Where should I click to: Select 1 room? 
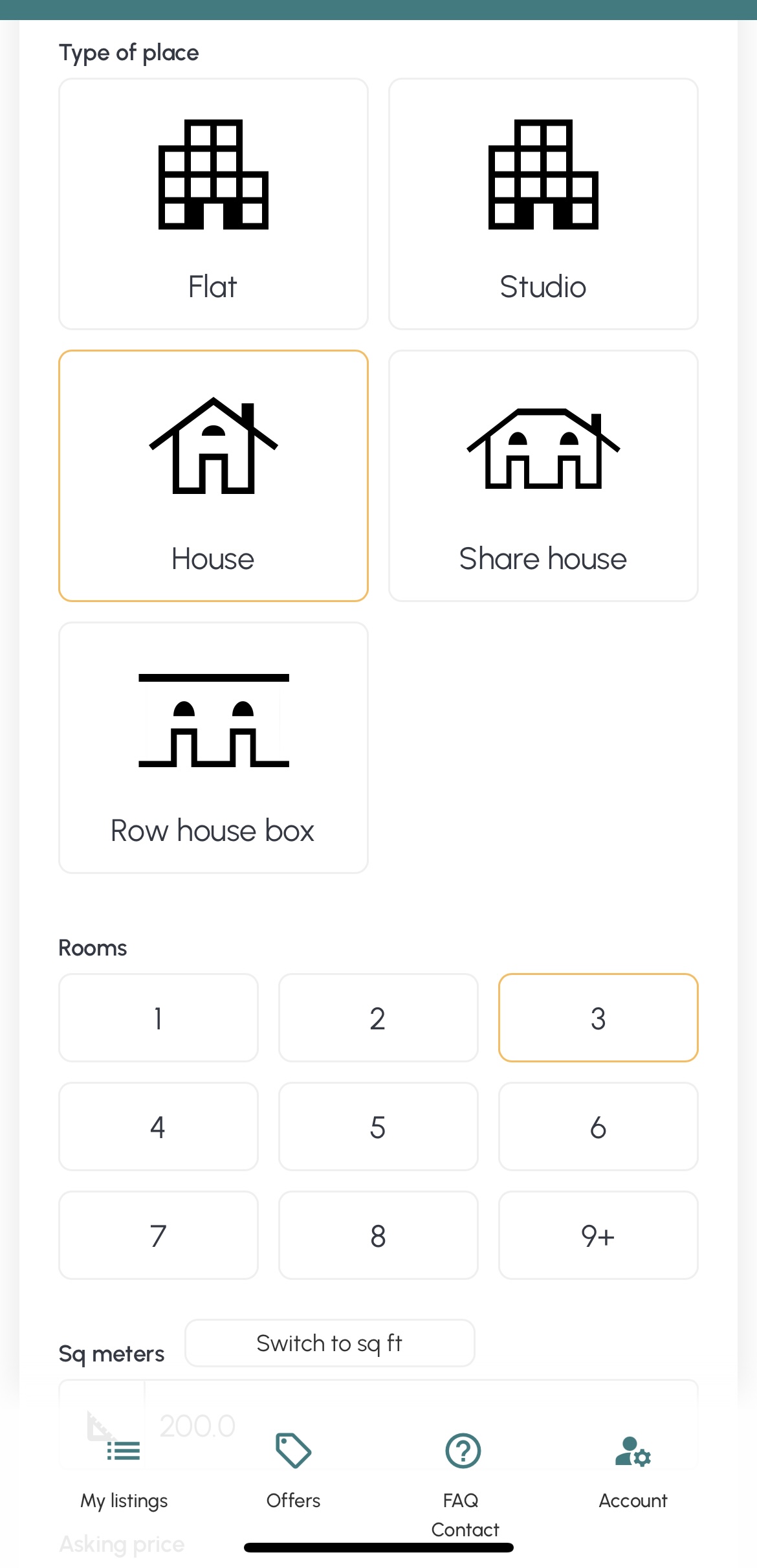point(158,1018)
